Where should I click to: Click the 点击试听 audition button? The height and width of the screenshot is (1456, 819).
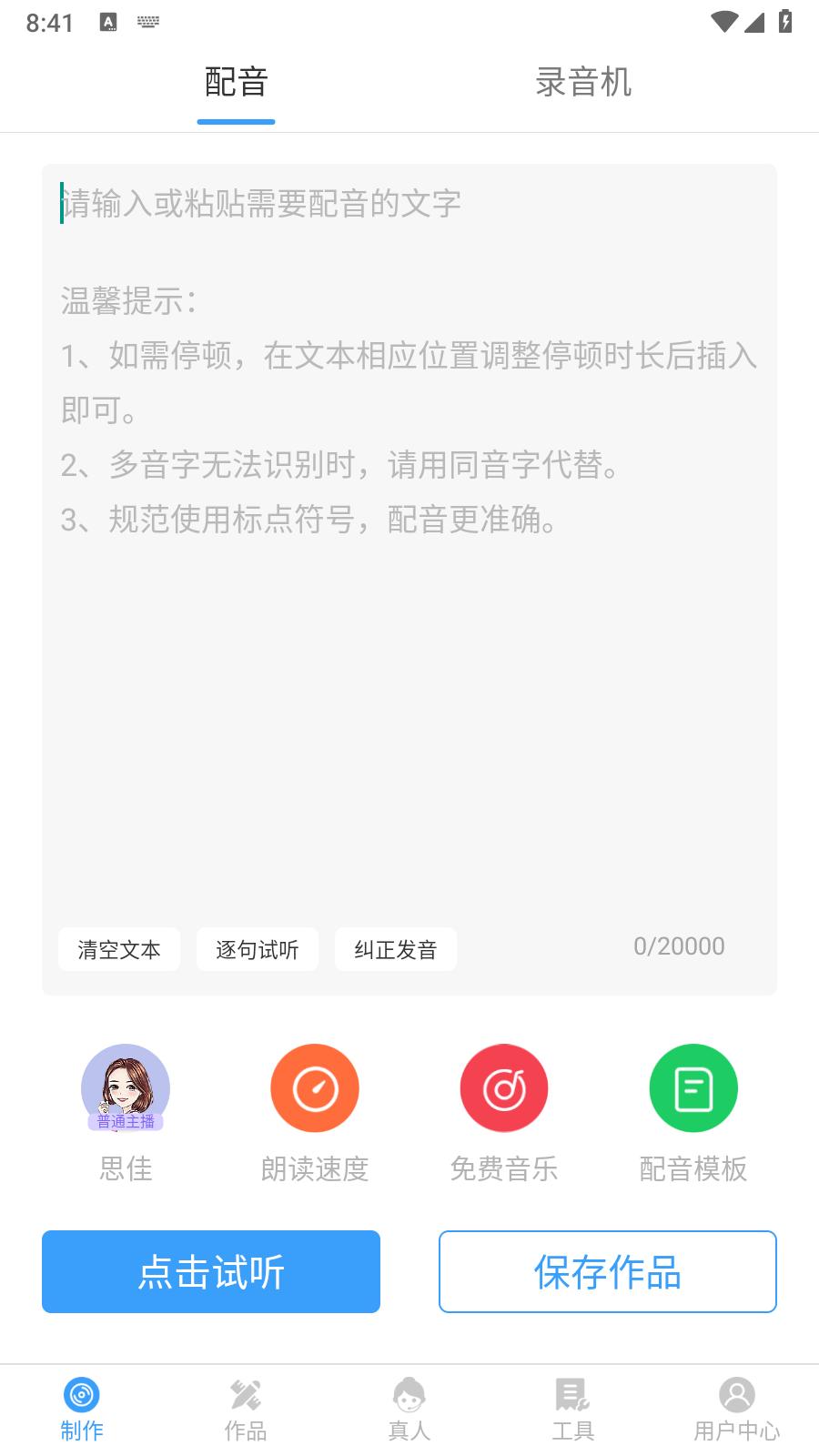coord(210,1271)
